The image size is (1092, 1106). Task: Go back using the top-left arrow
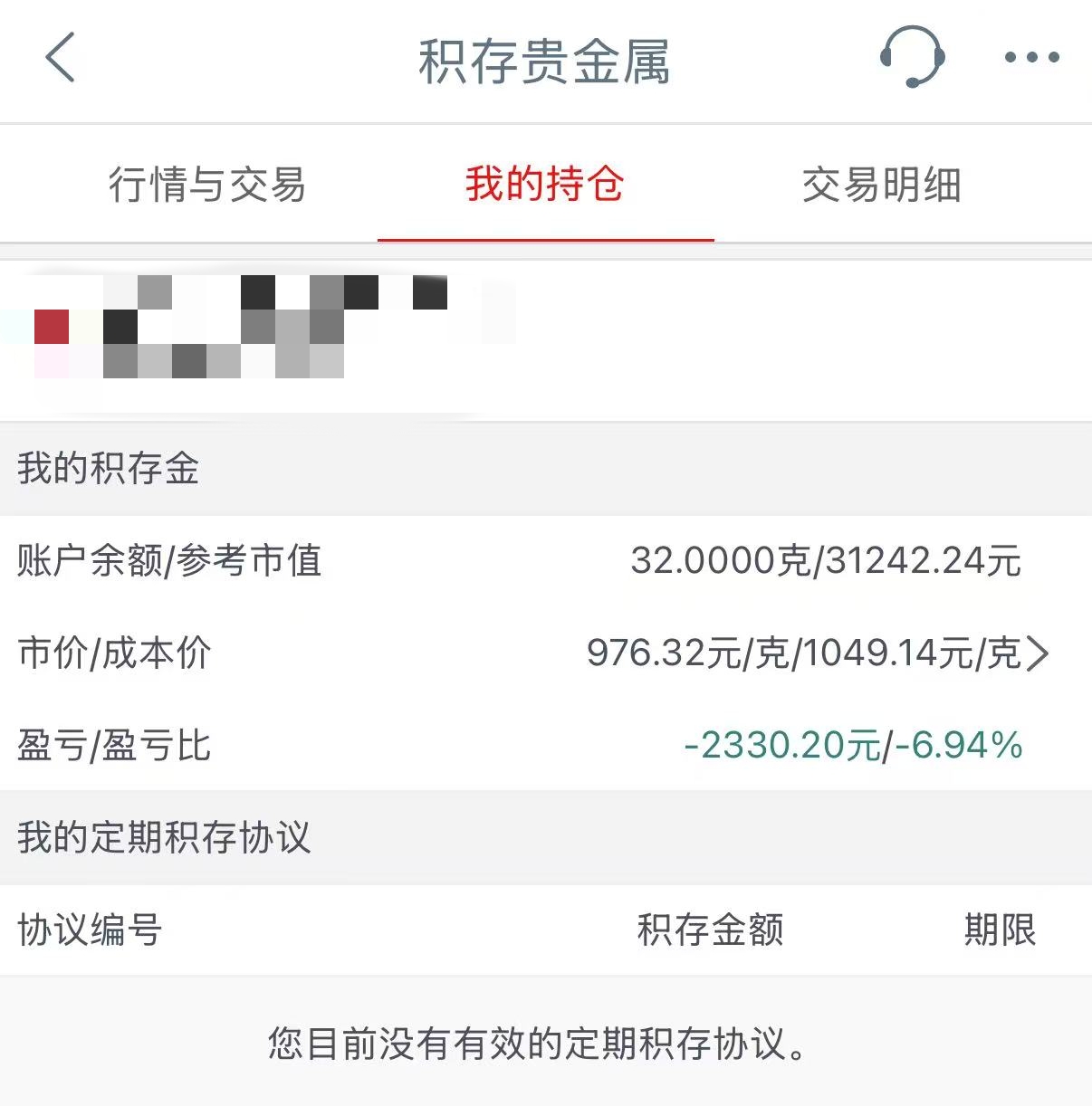click(x=60, y=58)
